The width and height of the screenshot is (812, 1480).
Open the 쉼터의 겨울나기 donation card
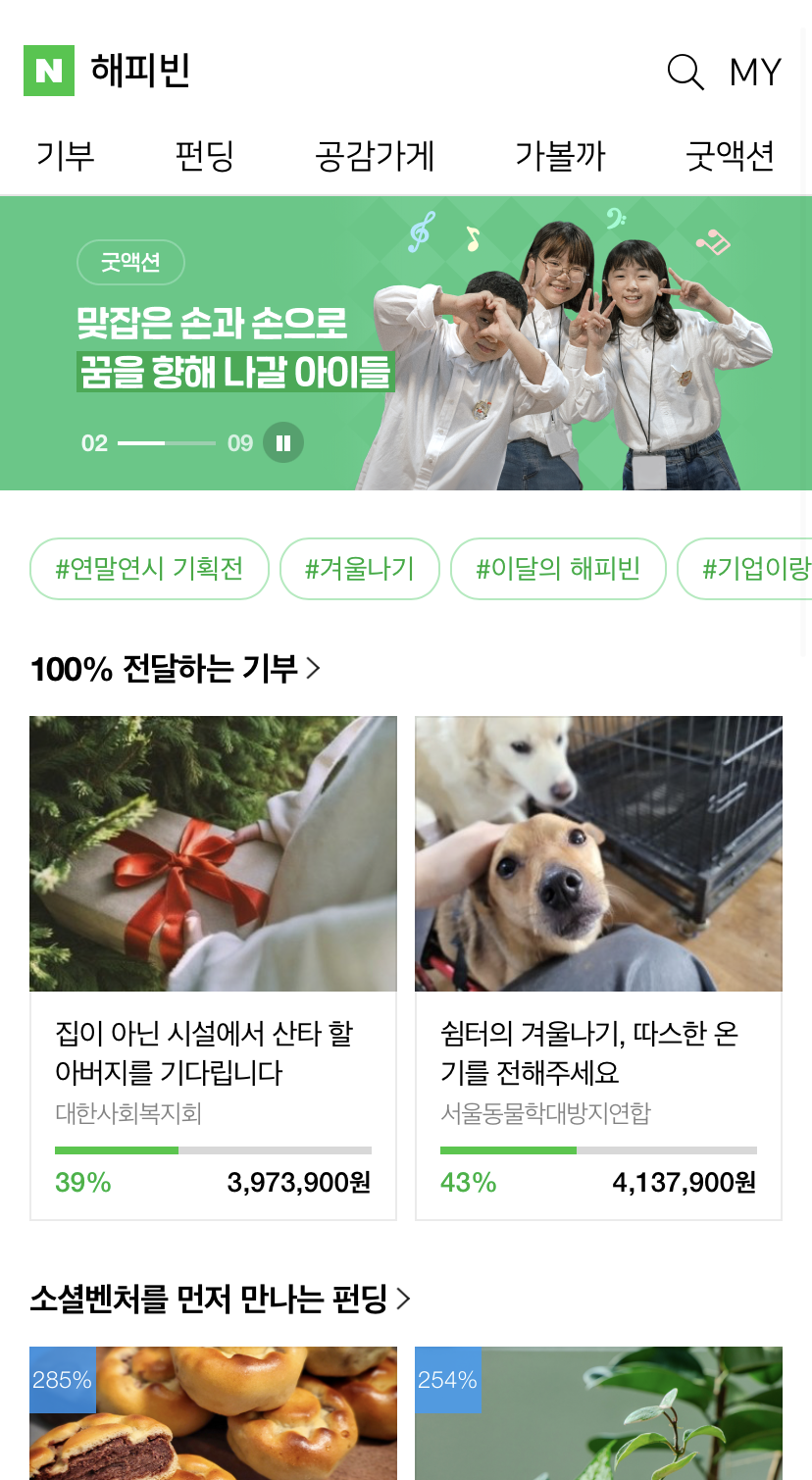coord(598,966)
